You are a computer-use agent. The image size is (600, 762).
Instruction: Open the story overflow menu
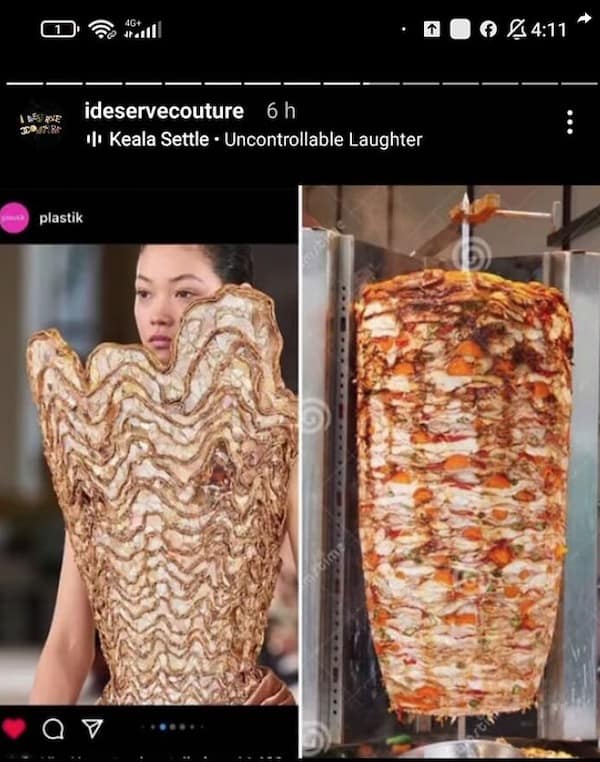(x=569, y=123)
